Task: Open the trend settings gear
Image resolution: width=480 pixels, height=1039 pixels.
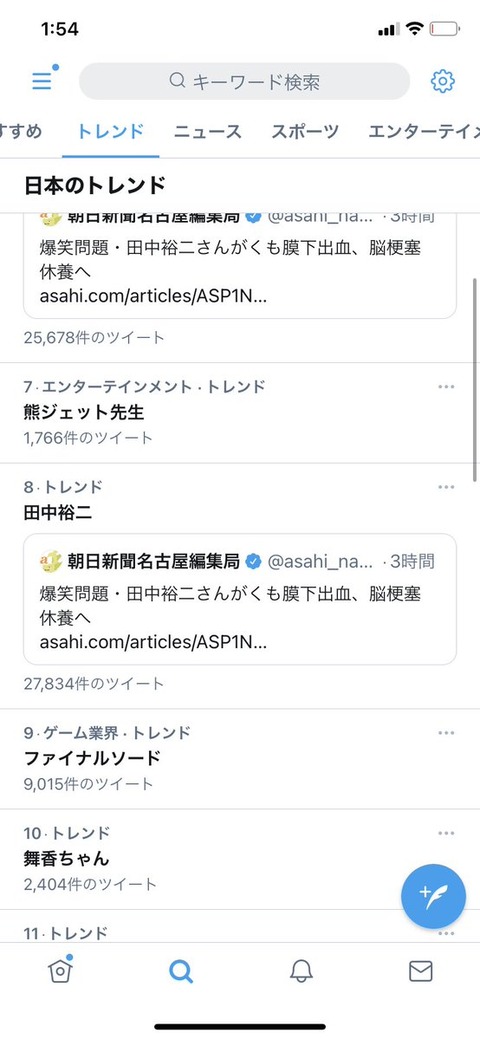Action: coord(443,82)
